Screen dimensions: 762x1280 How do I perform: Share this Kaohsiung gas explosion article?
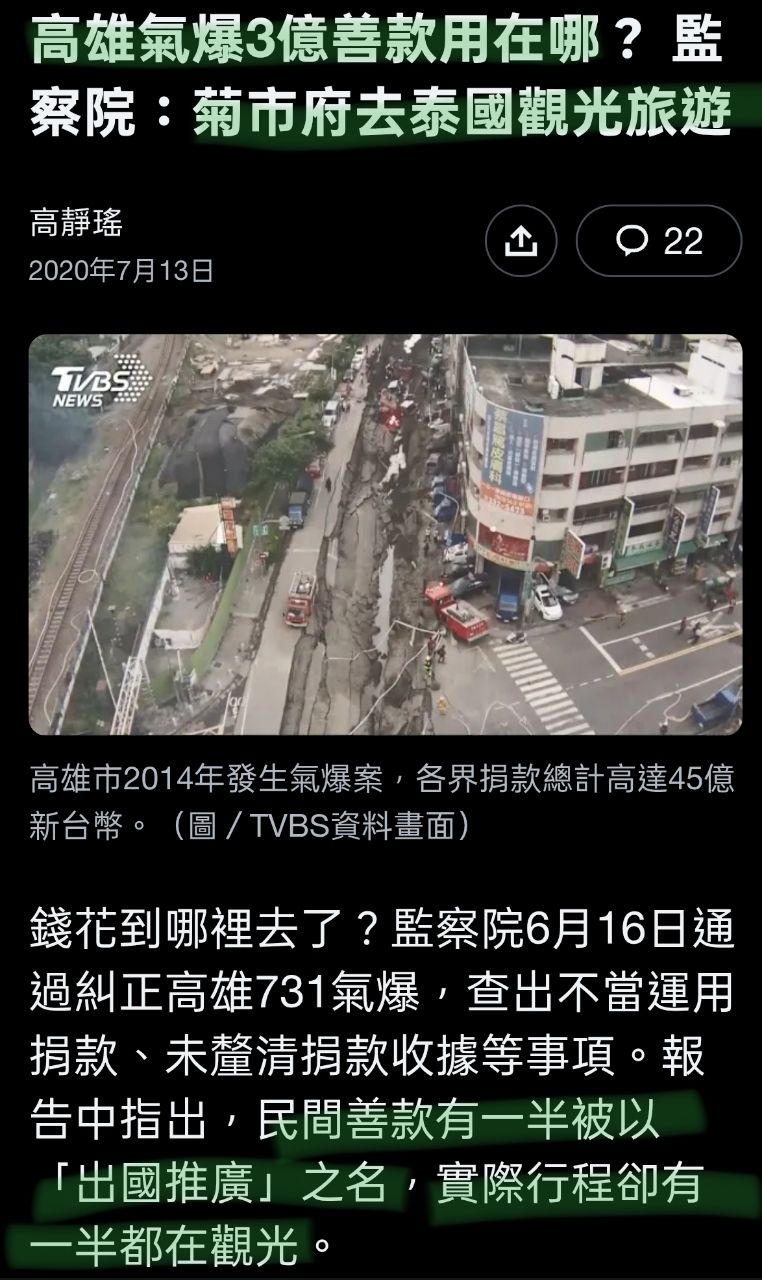(520, 241)
